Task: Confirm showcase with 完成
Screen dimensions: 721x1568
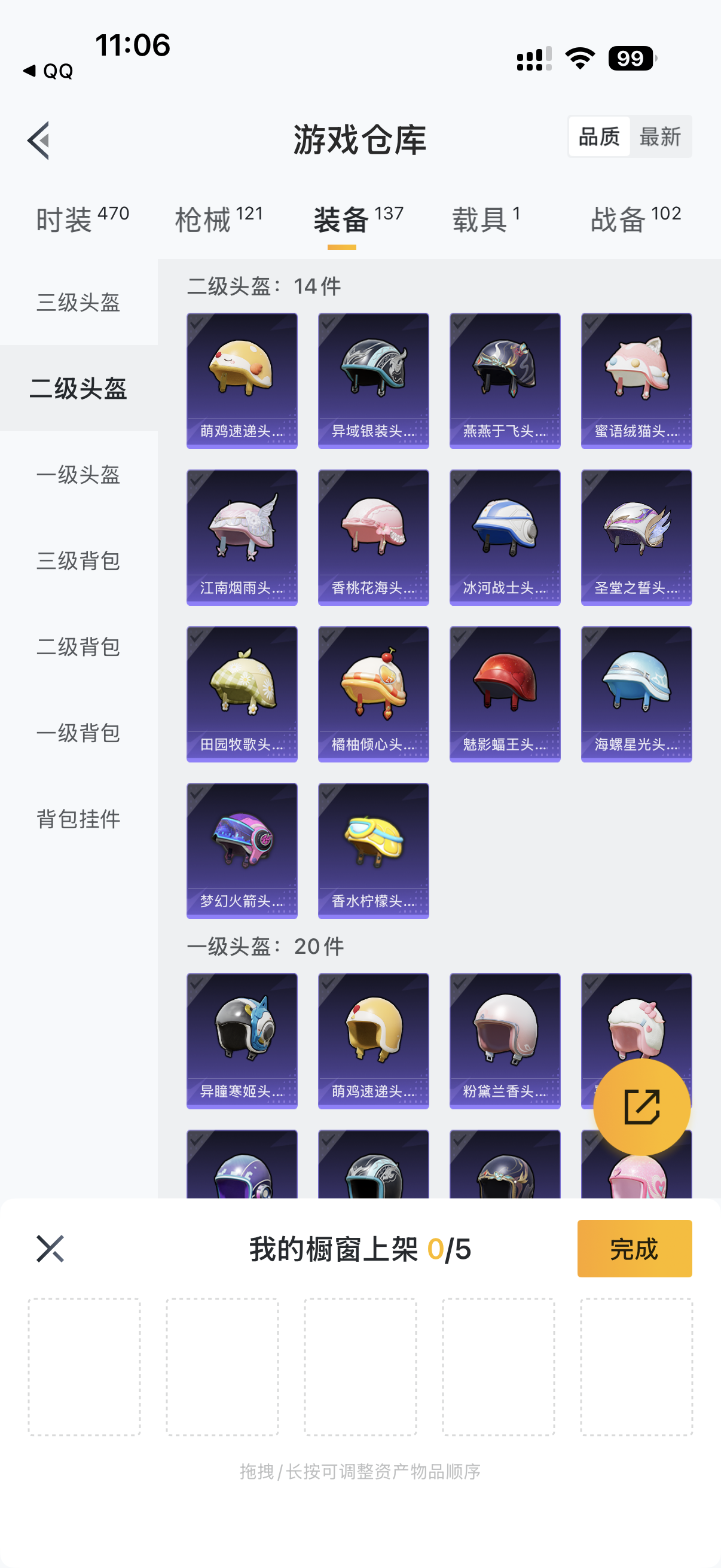Action: 634,1249
